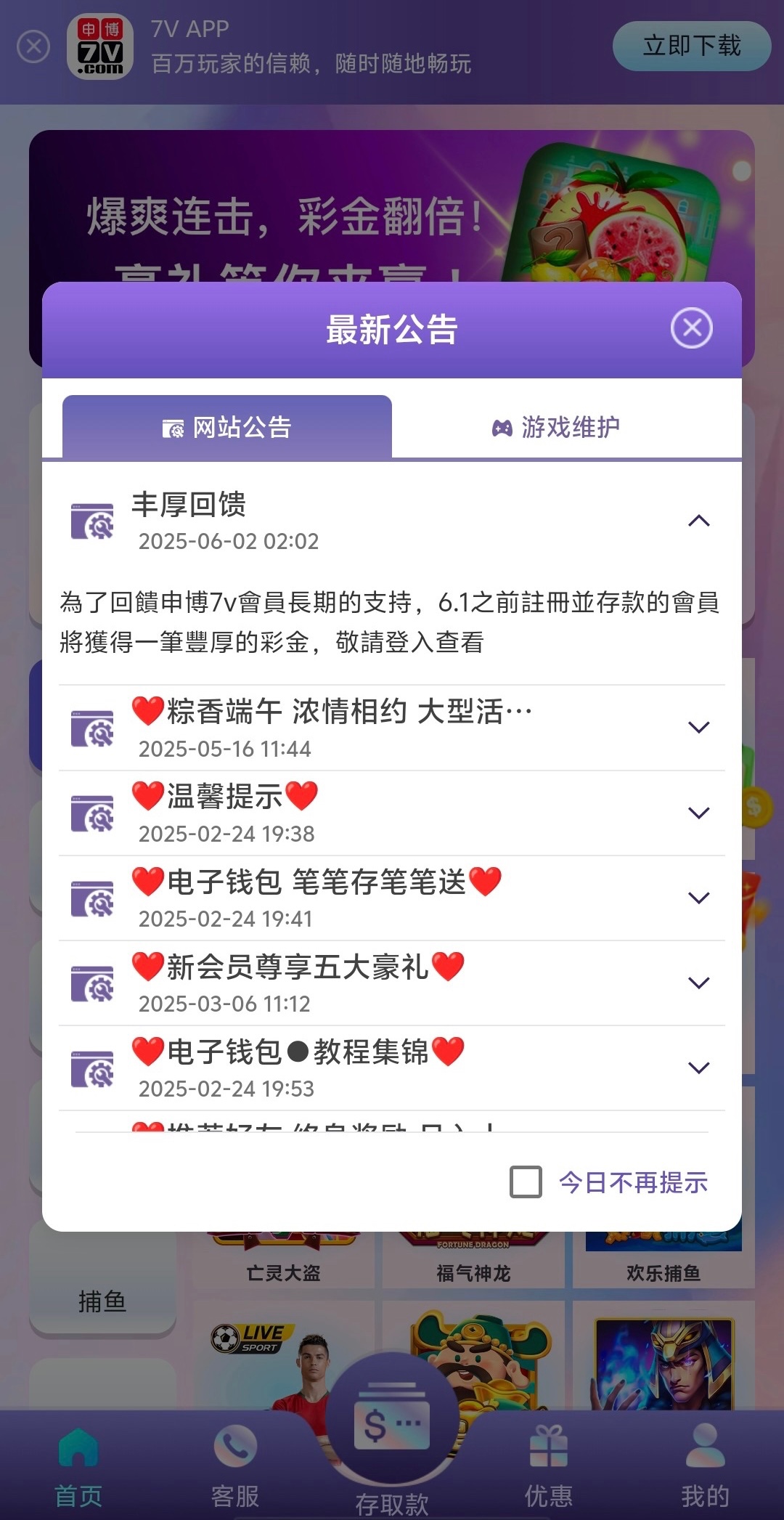
Task: Collapse the 丰厚回馈 announcement
Action: pyautogui.click(x=698, y=521)
